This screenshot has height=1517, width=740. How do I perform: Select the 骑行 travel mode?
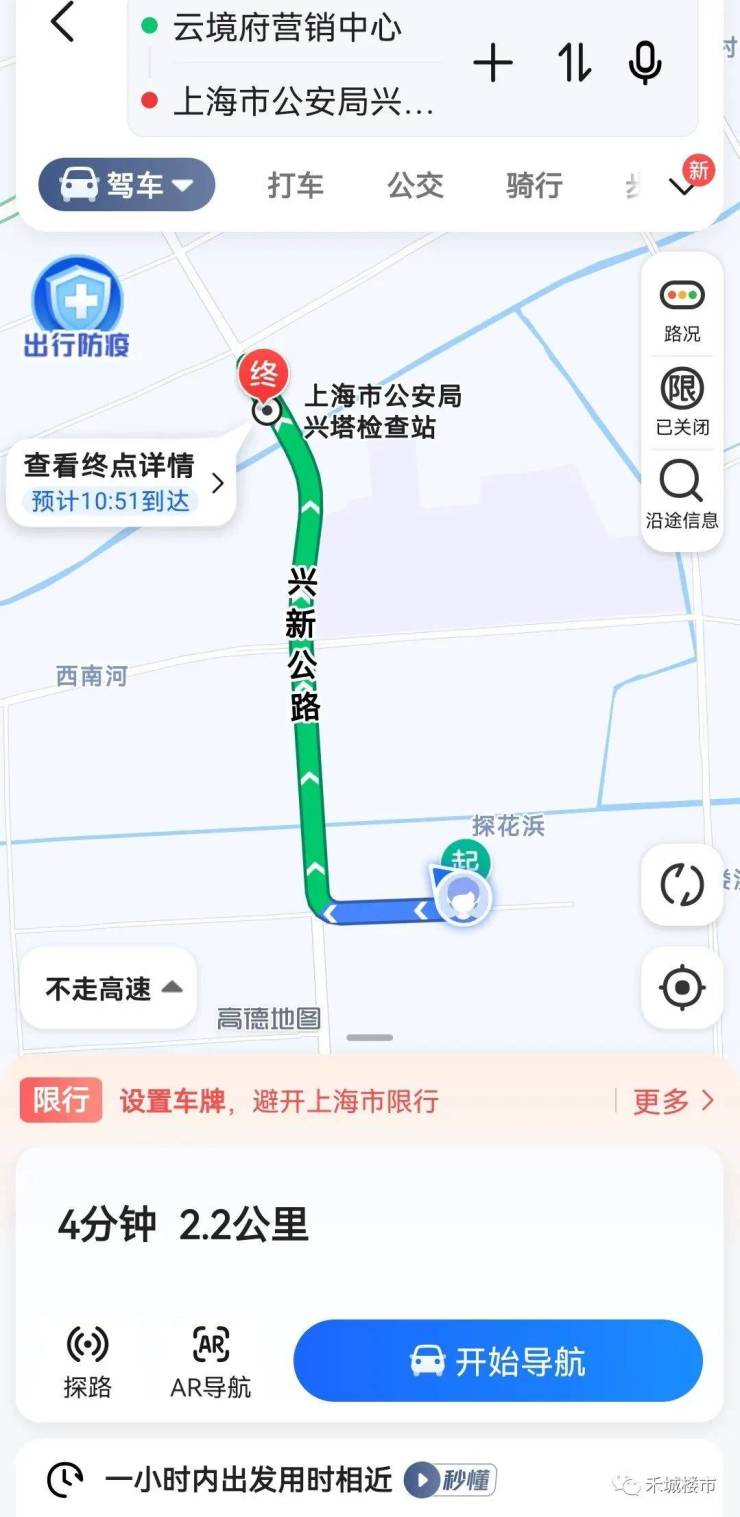[x=534, y=185]
